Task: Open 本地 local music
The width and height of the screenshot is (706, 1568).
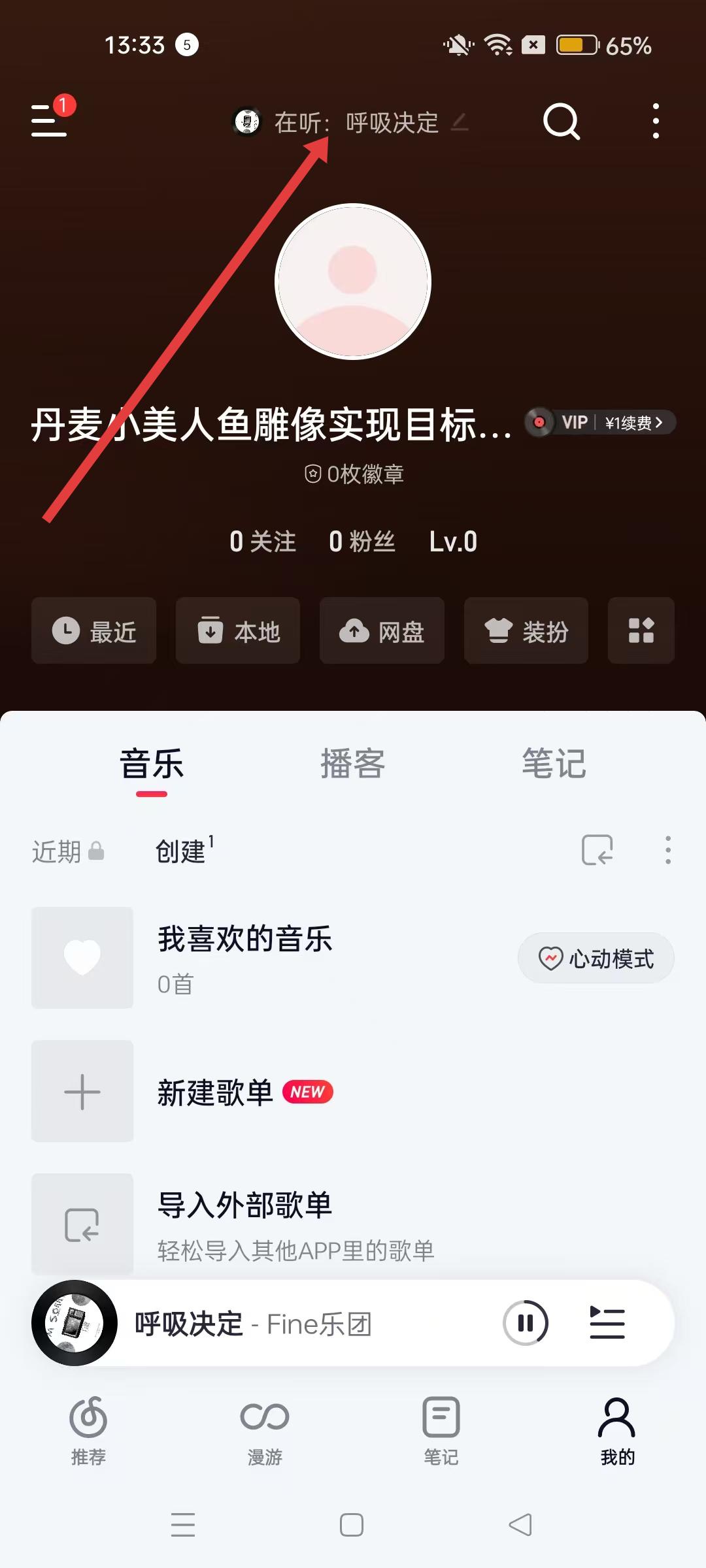Action: coord(238,631)
